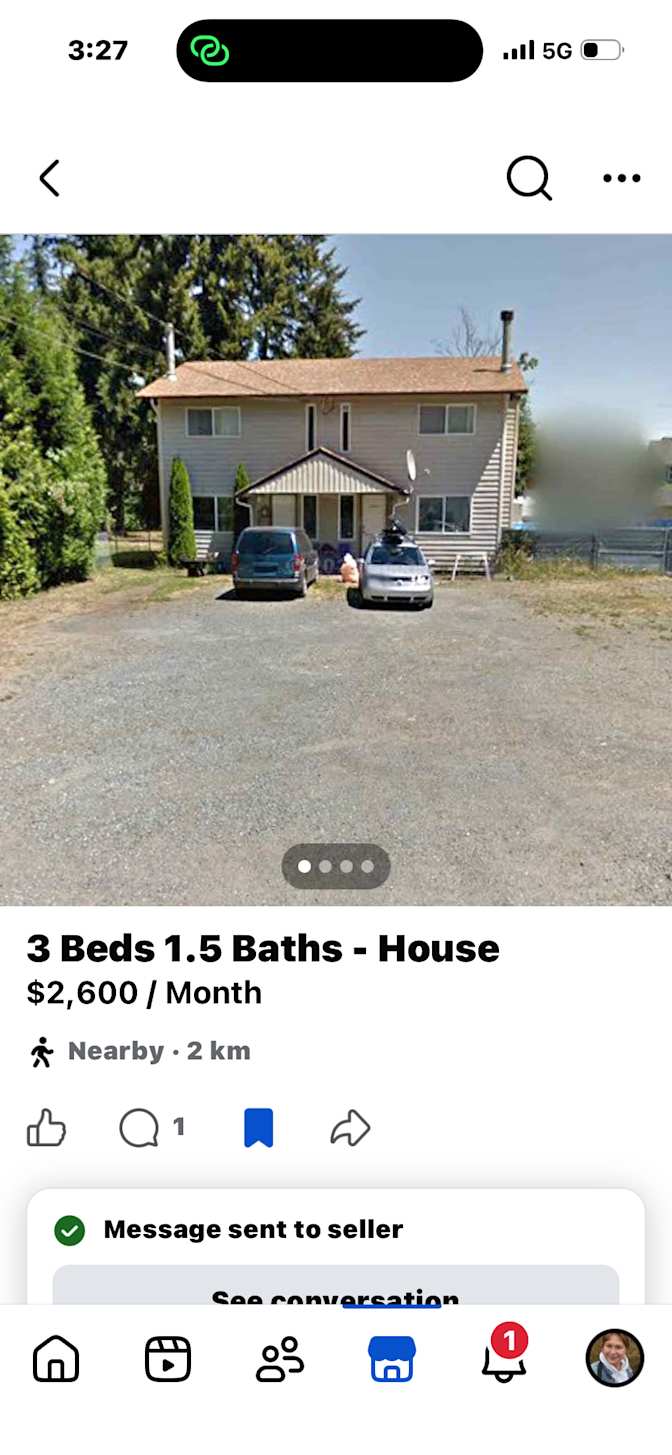Share this house listing
The height and width of the screenshot is (1455, 672).
(350, 1129)
